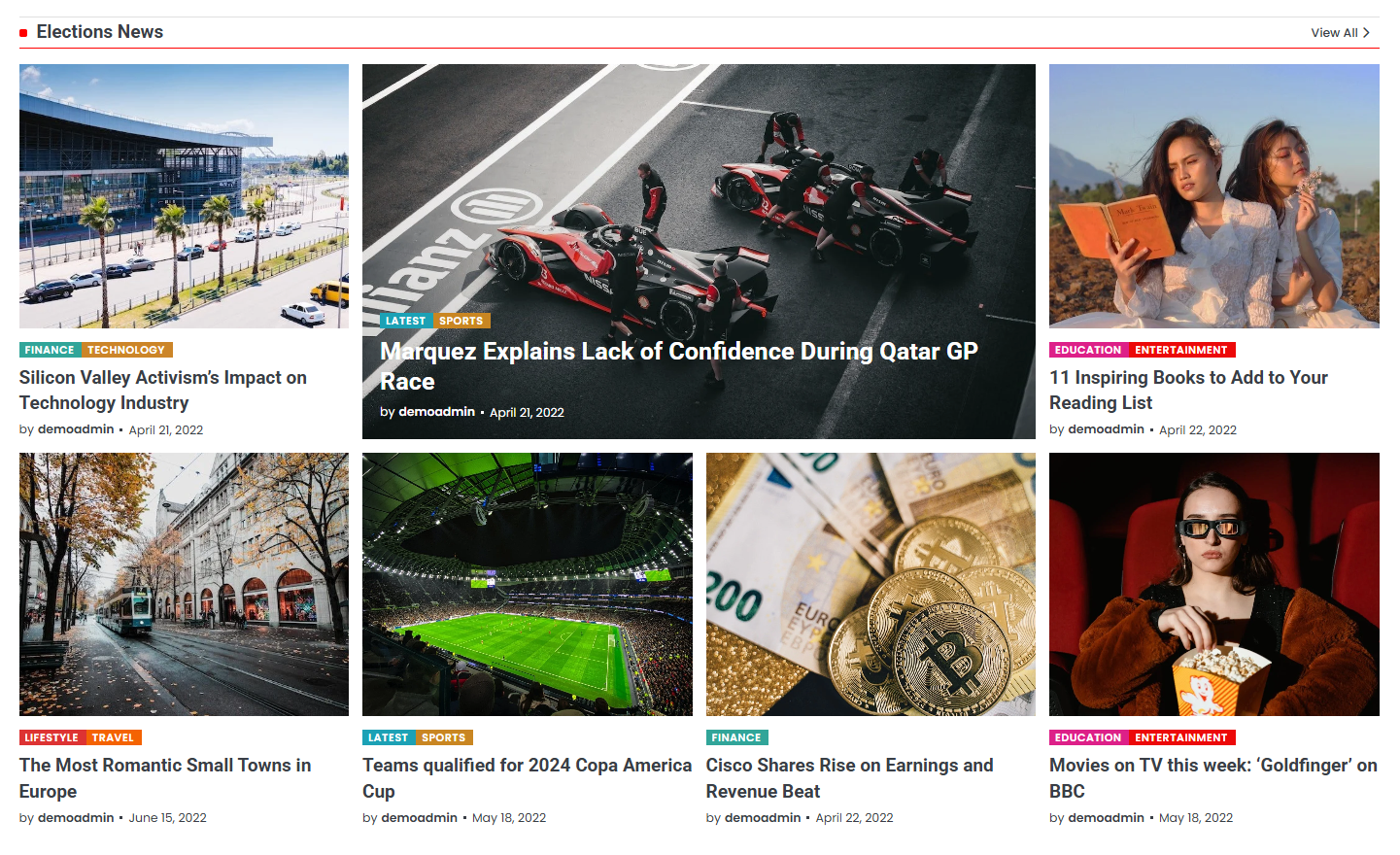
Task: Open the stadium image for Copa America
Action: click(x=527, y=584)
